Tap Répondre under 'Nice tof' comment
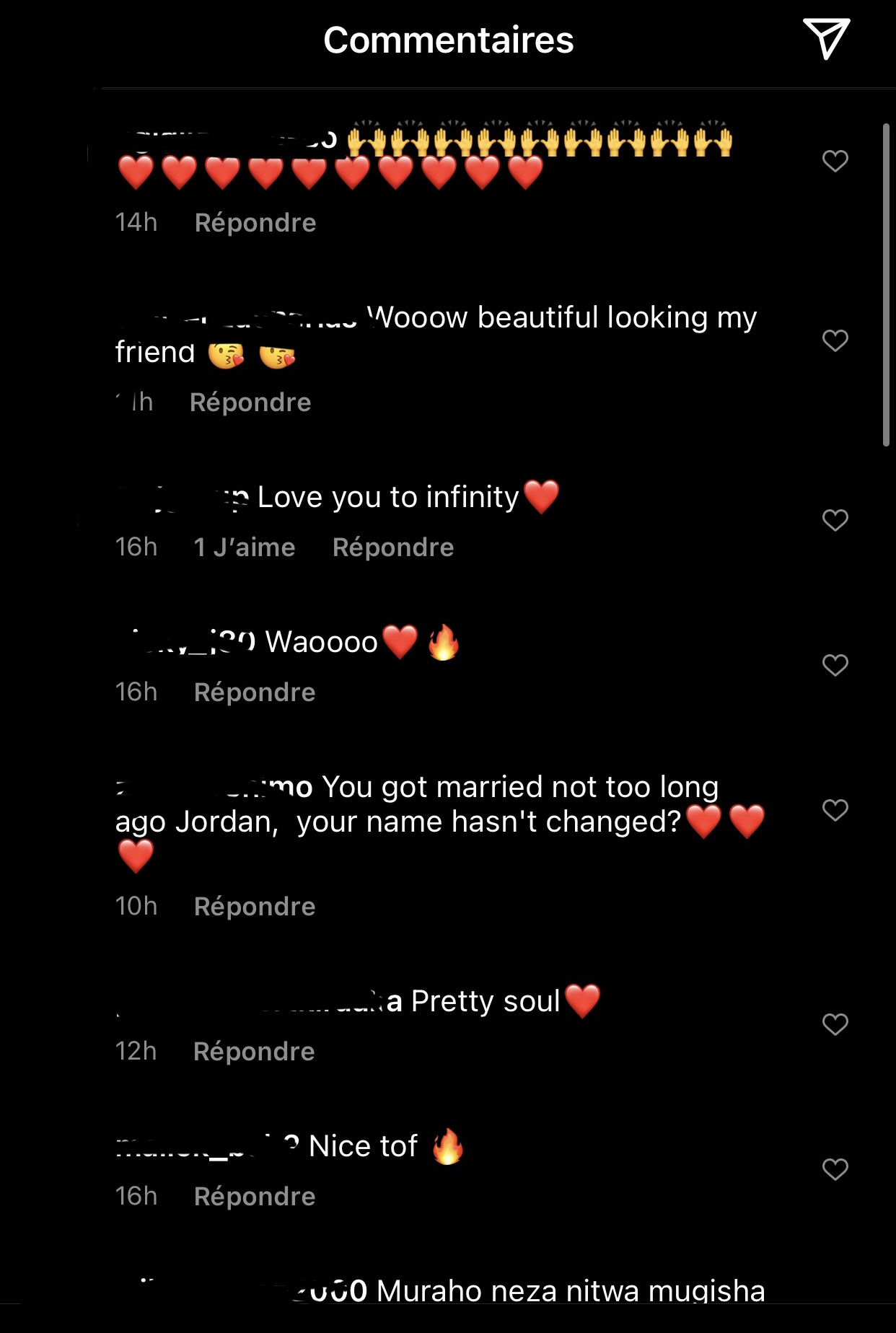 click(x=254, y=1197)
